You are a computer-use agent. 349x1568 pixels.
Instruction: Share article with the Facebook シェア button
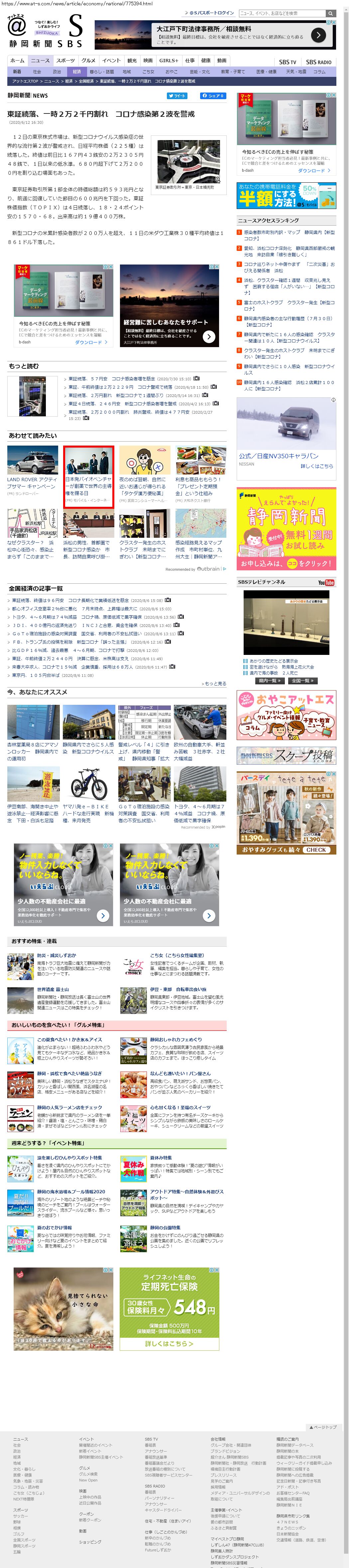coord(212,96)
